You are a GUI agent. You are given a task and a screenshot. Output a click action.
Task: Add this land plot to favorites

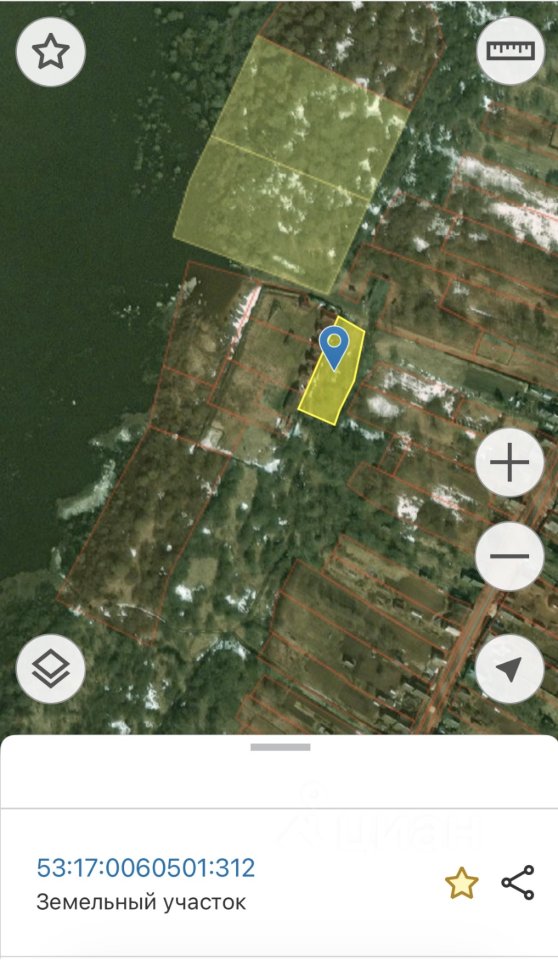coord(461,883)
